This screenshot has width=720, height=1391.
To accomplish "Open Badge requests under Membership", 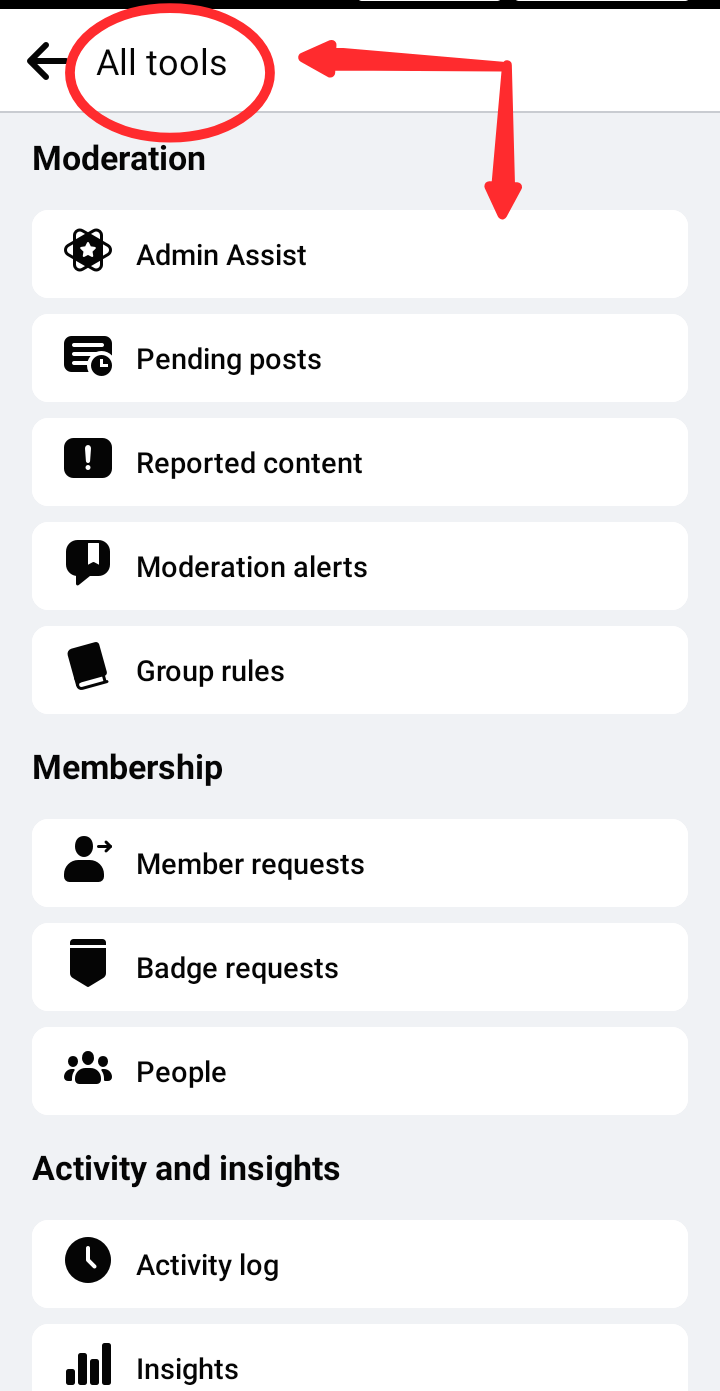I will (x=360, y=966).
